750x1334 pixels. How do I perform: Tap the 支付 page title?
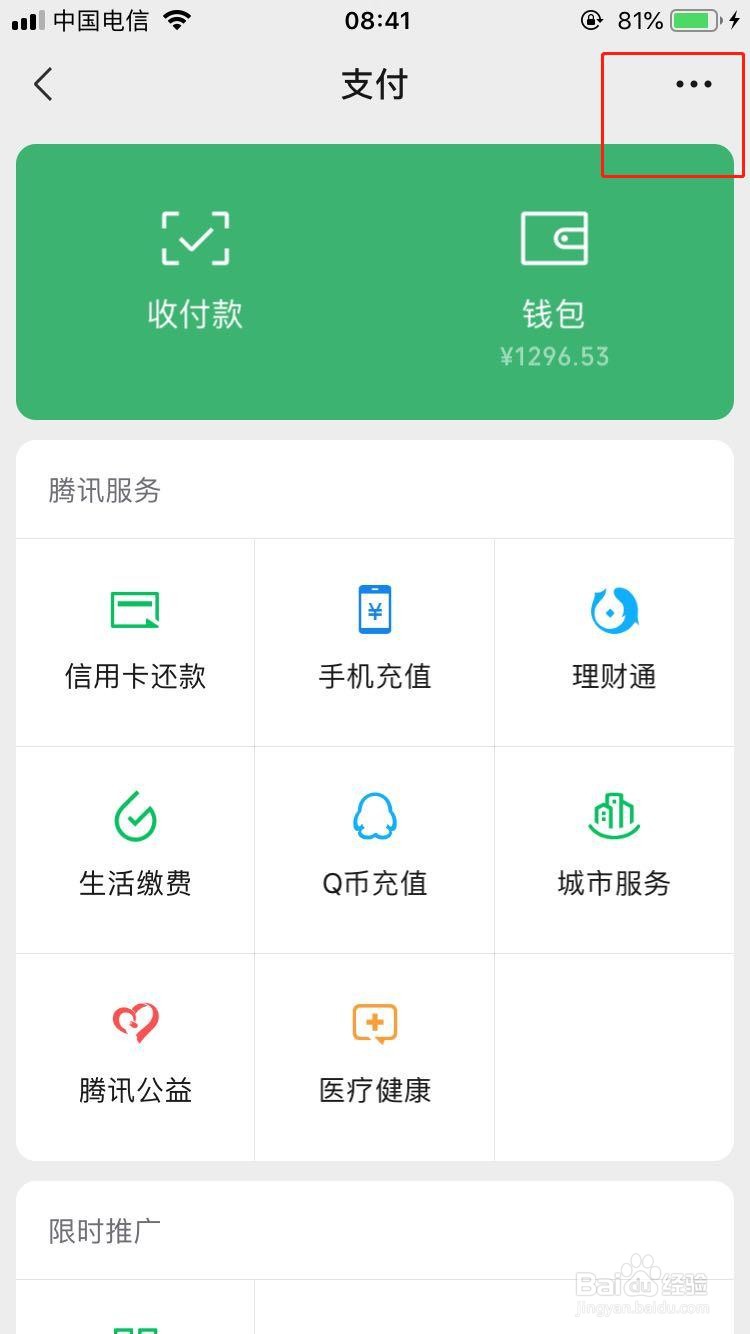[x=374, y=84]
